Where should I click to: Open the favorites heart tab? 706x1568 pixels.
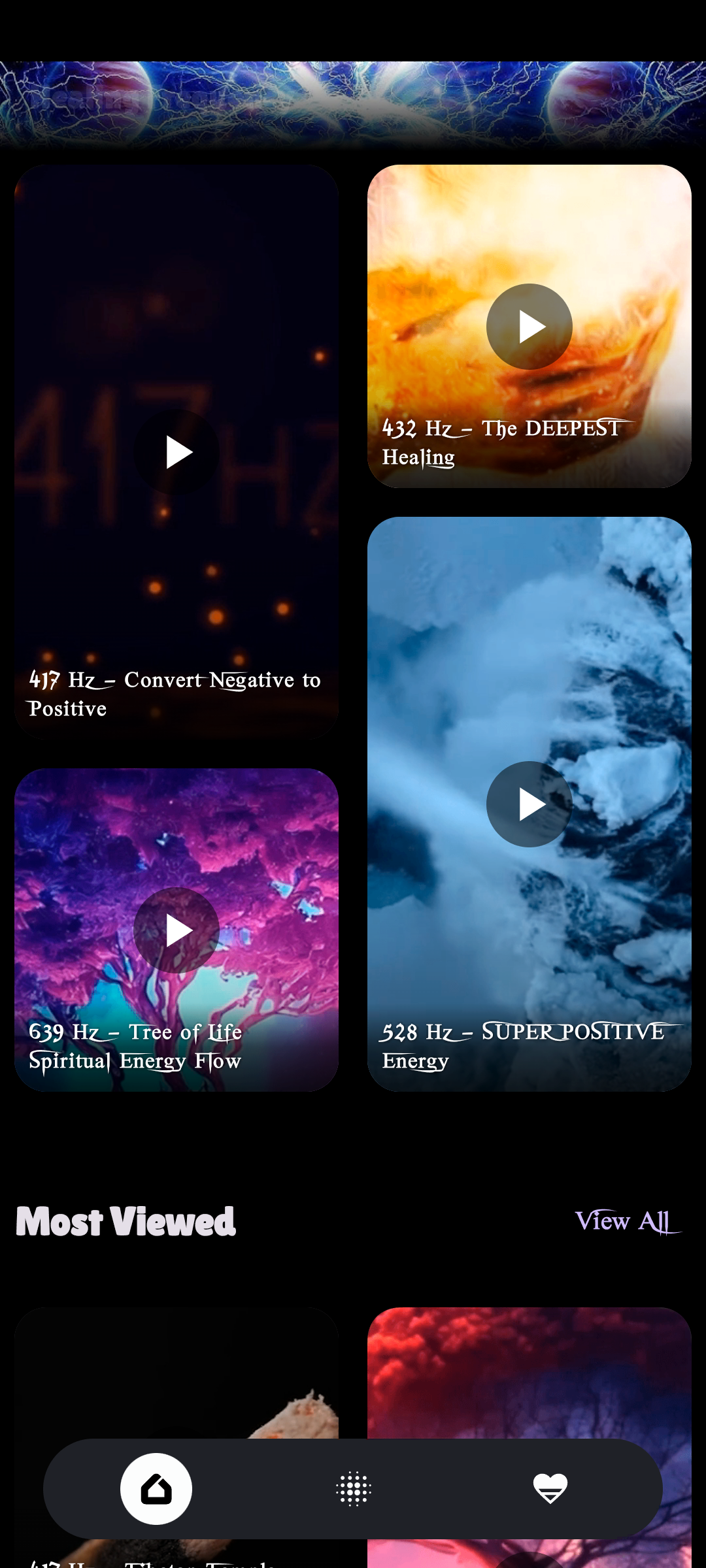(x=550, y=1489)
